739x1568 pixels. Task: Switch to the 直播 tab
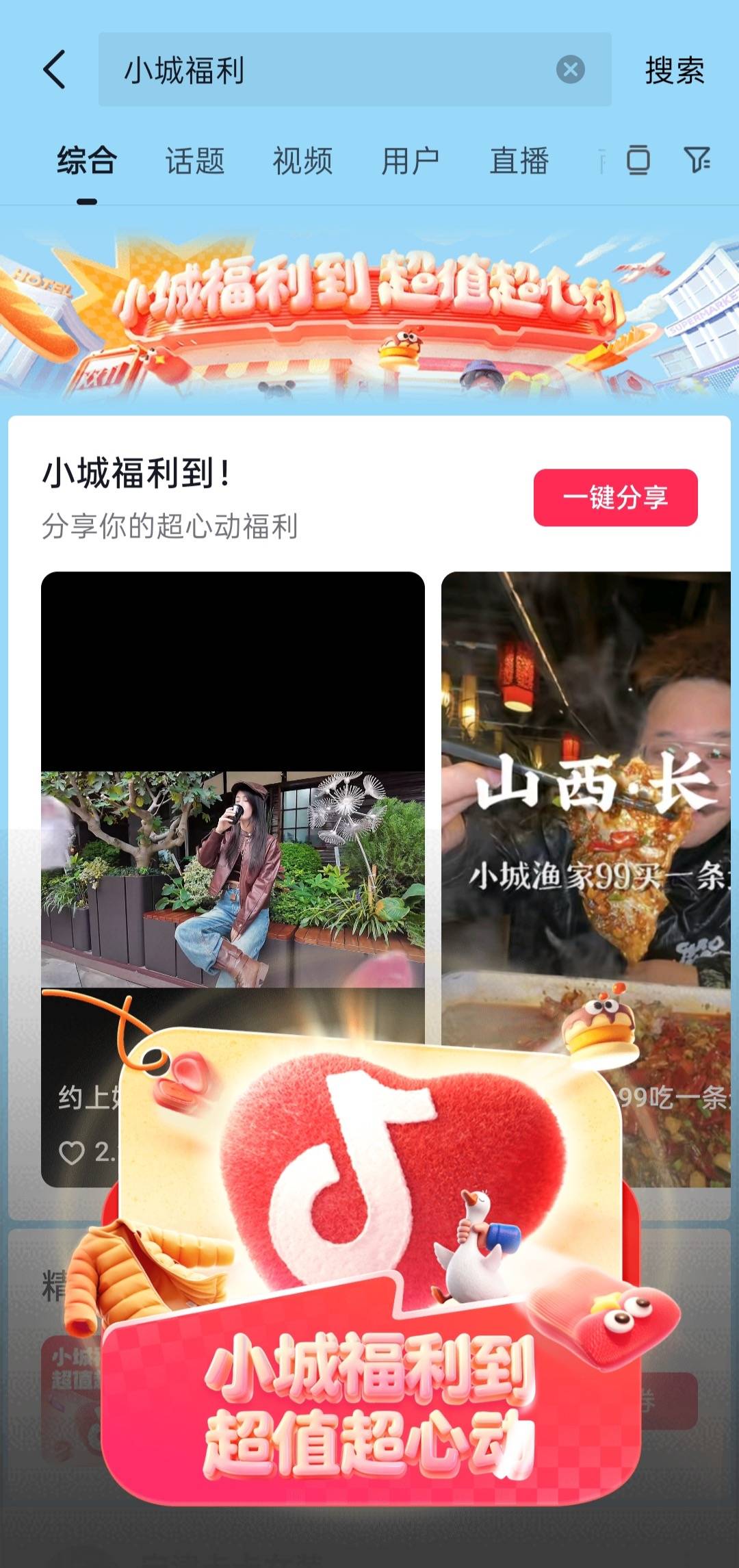pos(519,162)
